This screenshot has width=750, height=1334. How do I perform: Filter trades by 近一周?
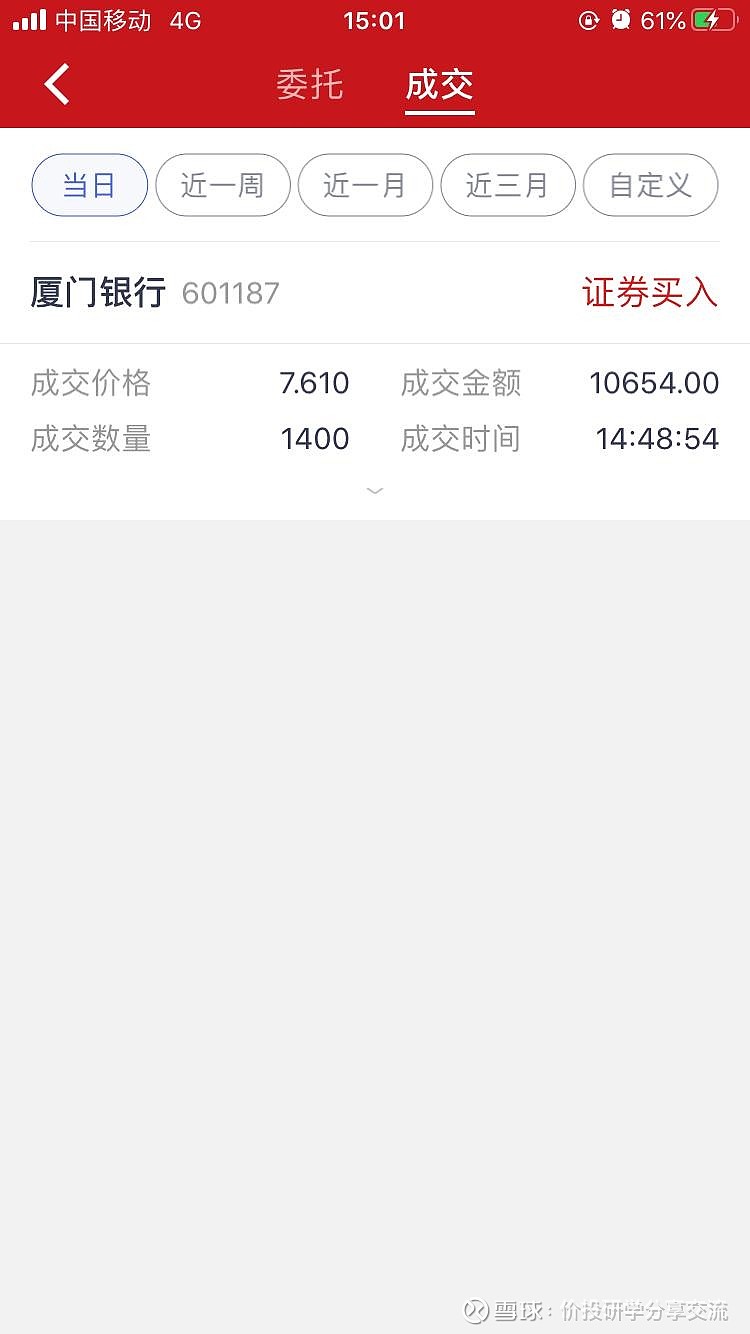(x=223, y=185)
